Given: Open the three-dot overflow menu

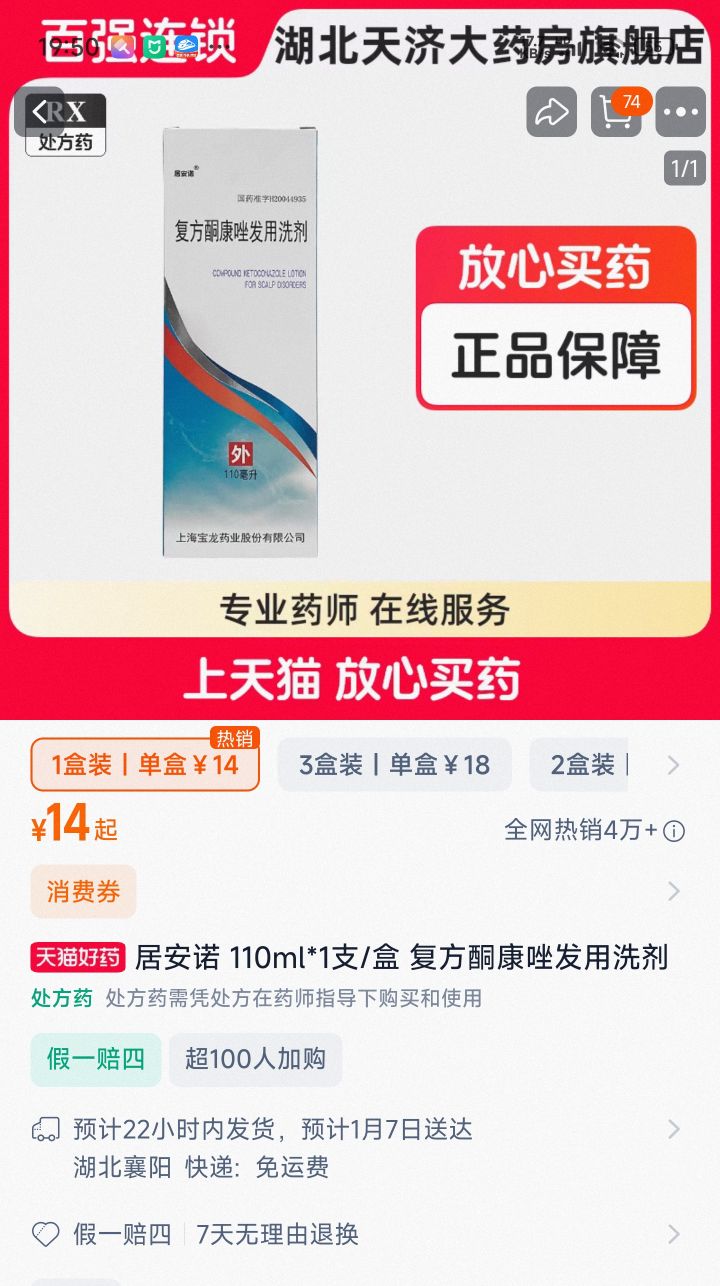Looking at the screenshot, I should [681, 112].
